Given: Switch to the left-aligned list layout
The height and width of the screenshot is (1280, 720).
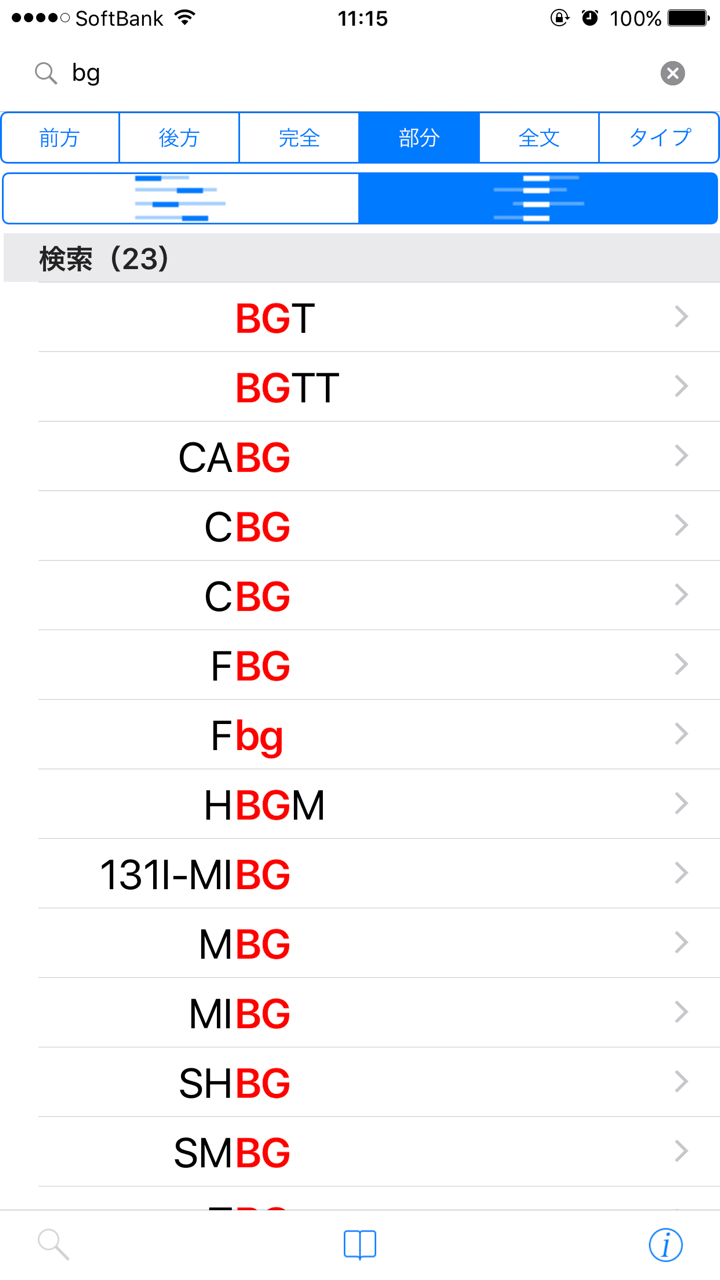Looking at the screenshot, I should click(x=181, y=198).
